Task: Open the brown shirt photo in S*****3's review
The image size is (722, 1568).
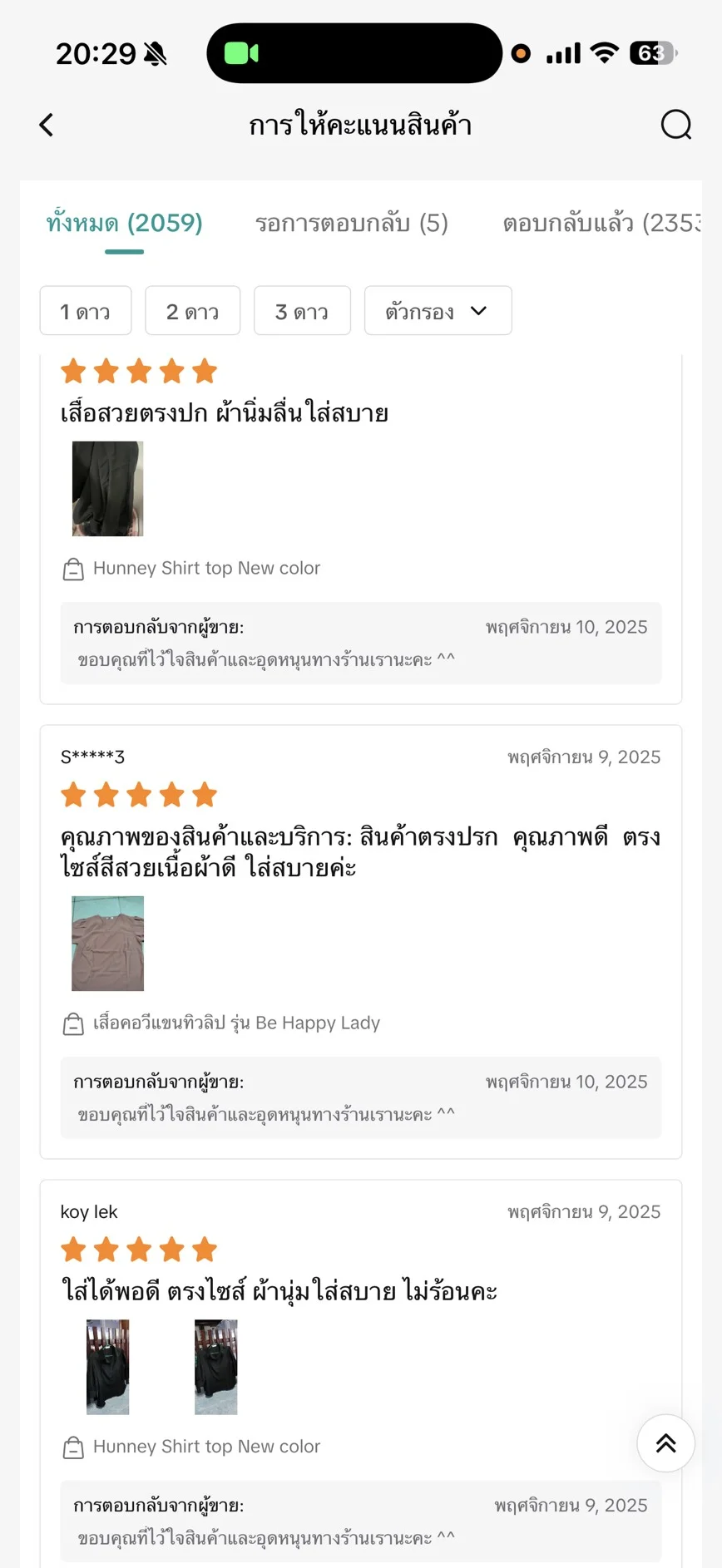Action: click(x=107, y=943)
